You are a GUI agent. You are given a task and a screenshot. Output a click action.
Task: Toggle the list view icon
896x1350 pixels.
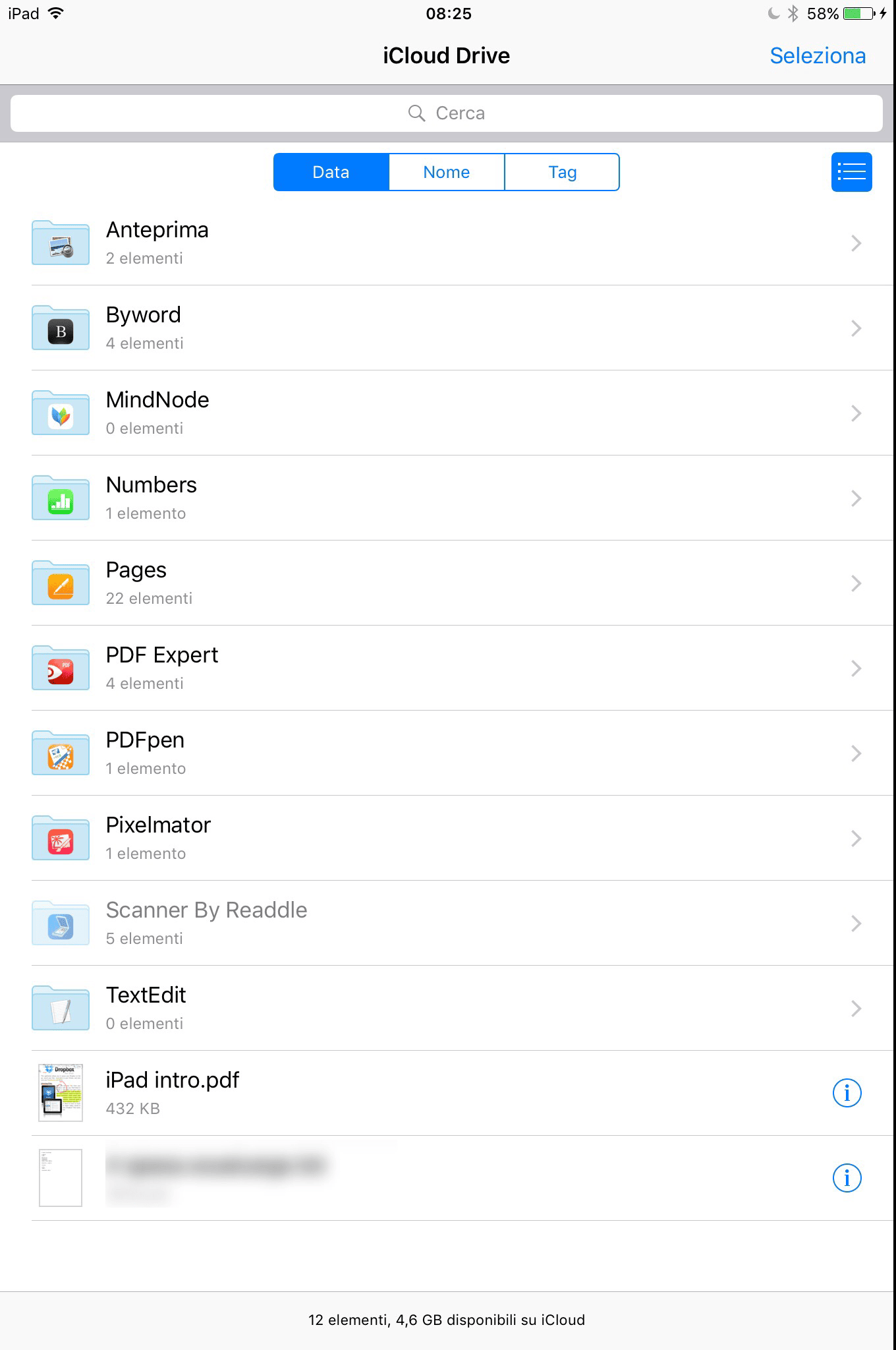pos(851,172)
